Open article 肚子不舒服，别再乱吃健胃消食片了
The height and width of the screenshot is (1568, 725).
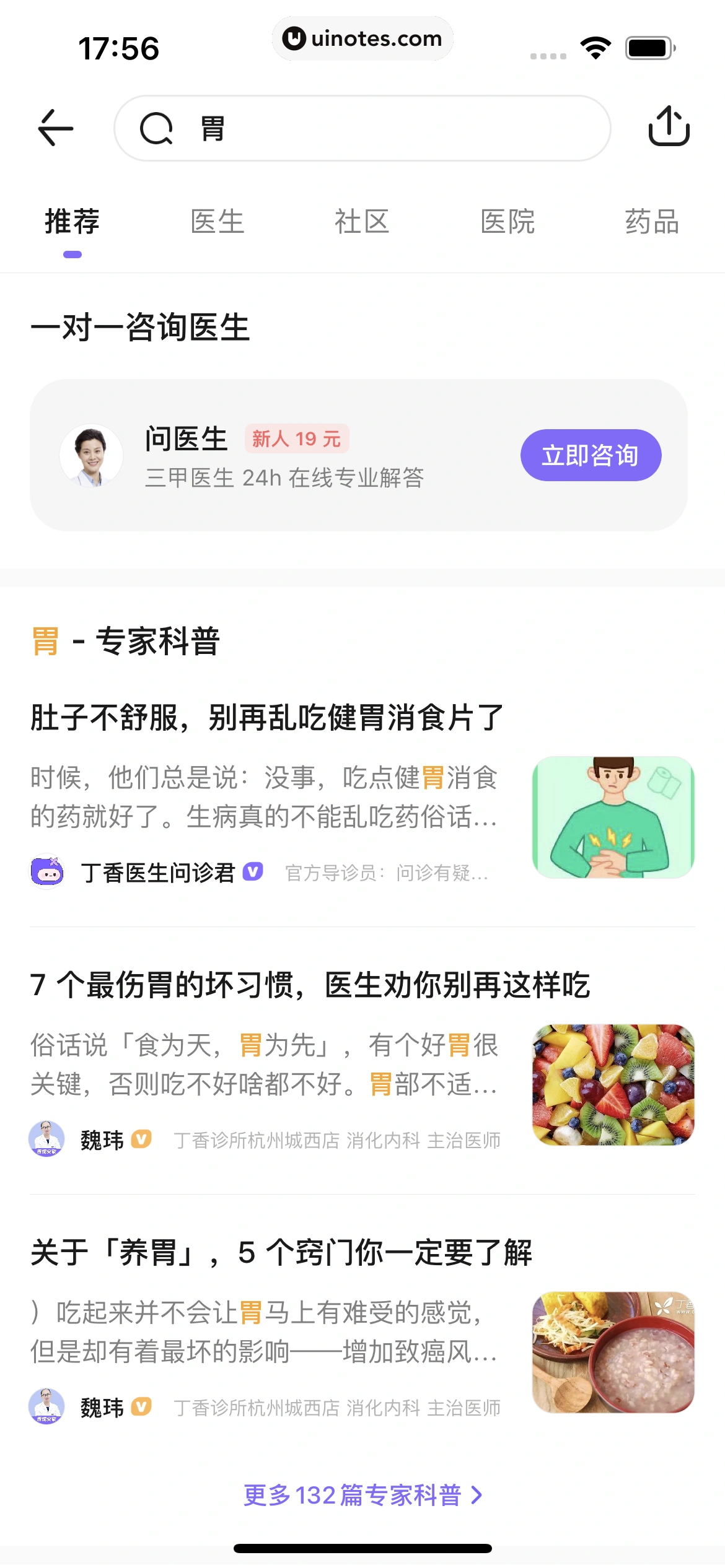(266, 718)
